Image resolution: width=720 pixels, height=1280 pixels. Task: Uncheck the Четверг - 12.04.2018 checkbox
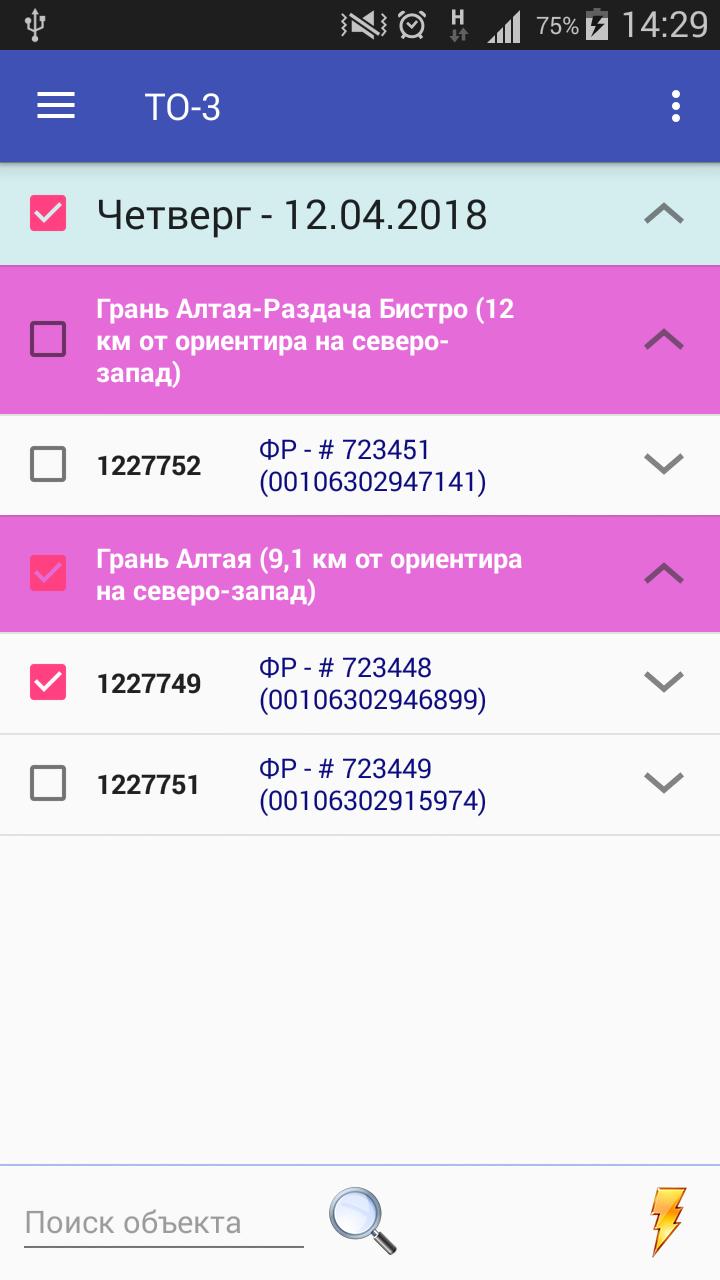click(48, 214)
